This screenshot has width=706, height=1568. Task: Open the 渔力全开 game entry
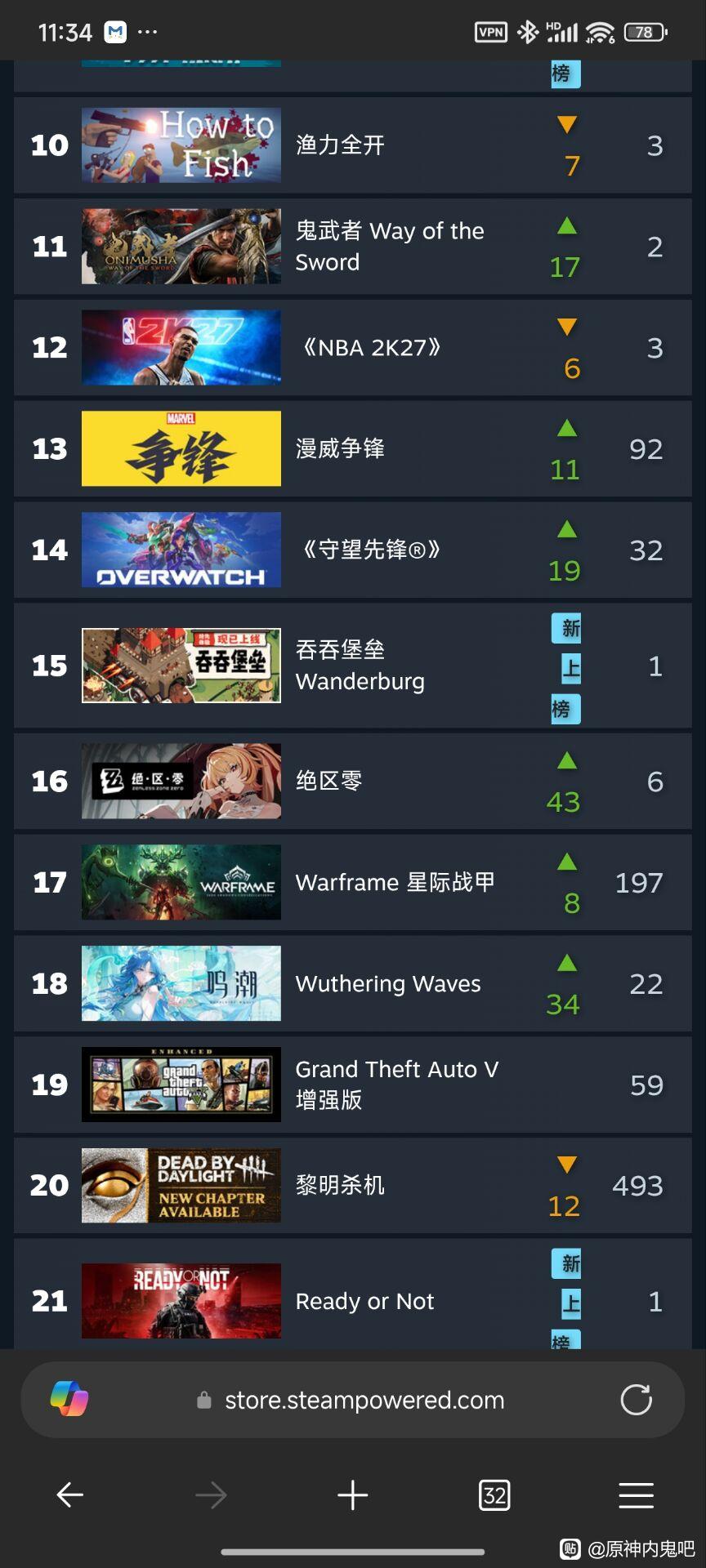point(353,145)
